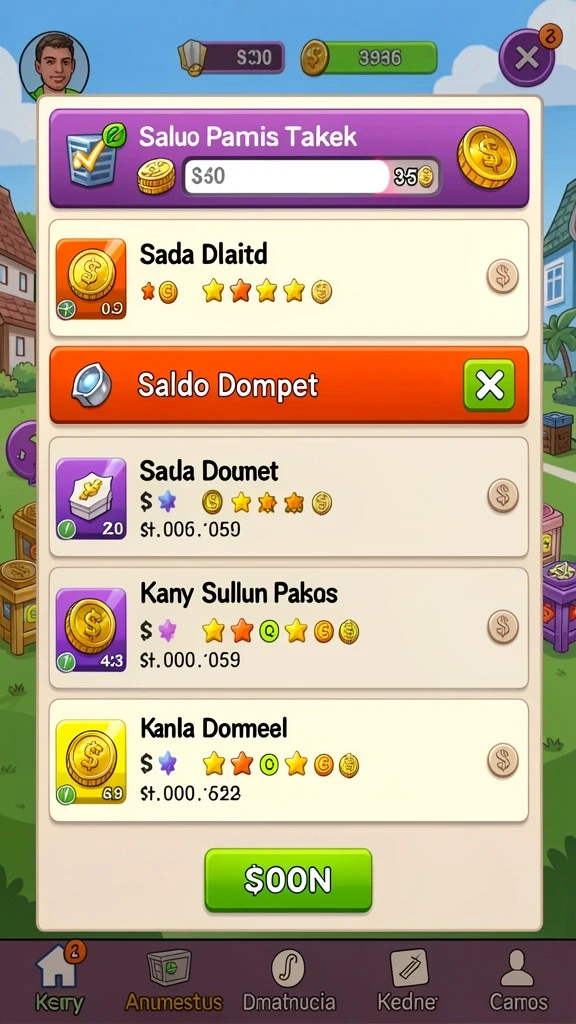Dismiss the Saldo Dompet banner with green X
Image resolution: width=576 pixels, height=1024 pixels.
coord(489,385)
